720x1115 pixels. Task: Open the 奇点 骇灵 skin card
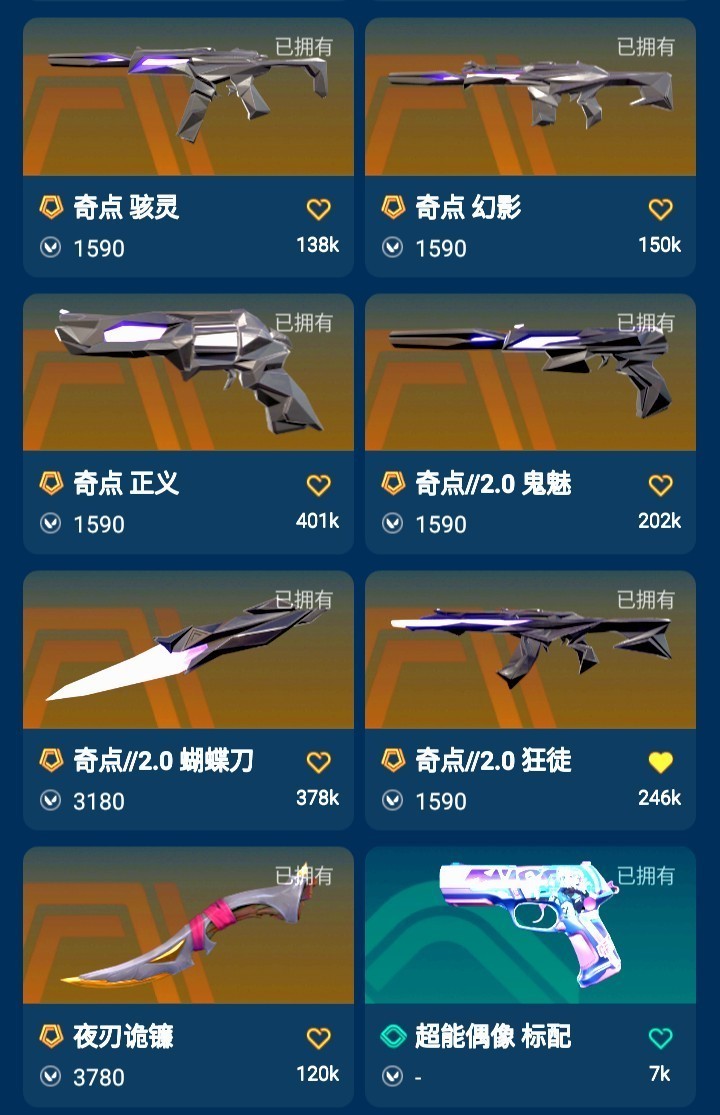(x=188, y=147)
